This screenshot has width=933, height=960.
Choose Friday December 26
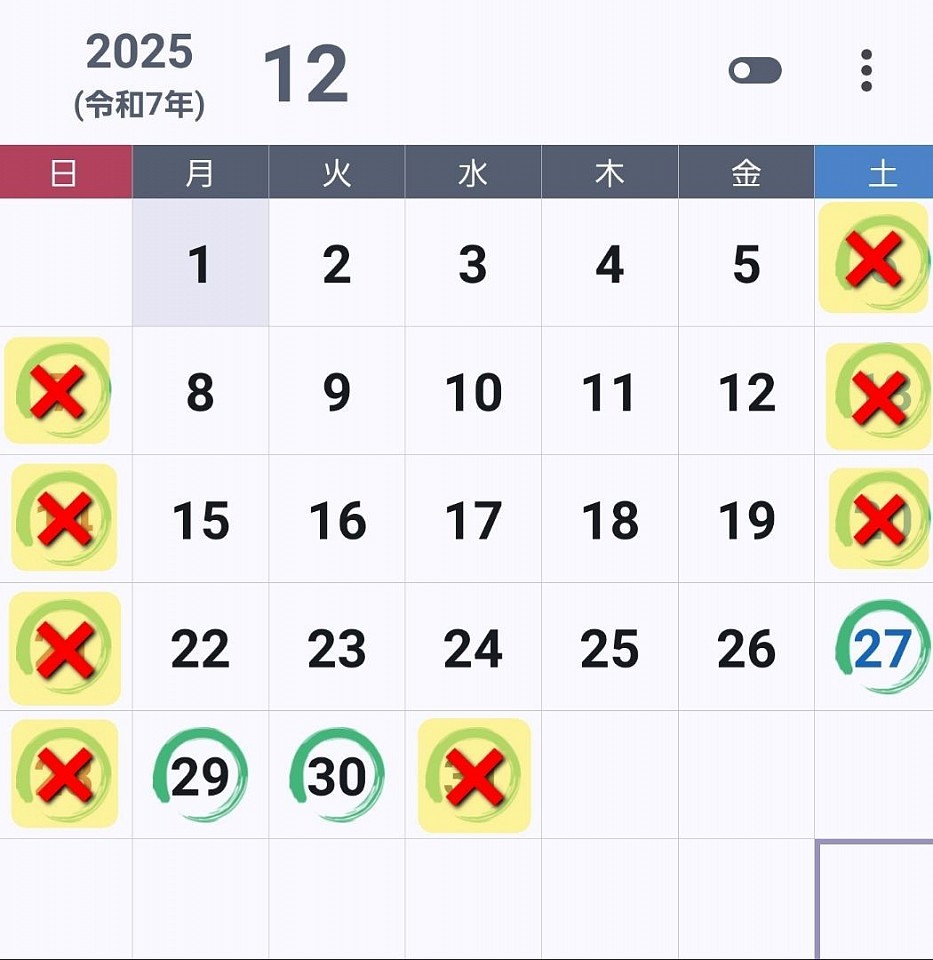[746, 648]
